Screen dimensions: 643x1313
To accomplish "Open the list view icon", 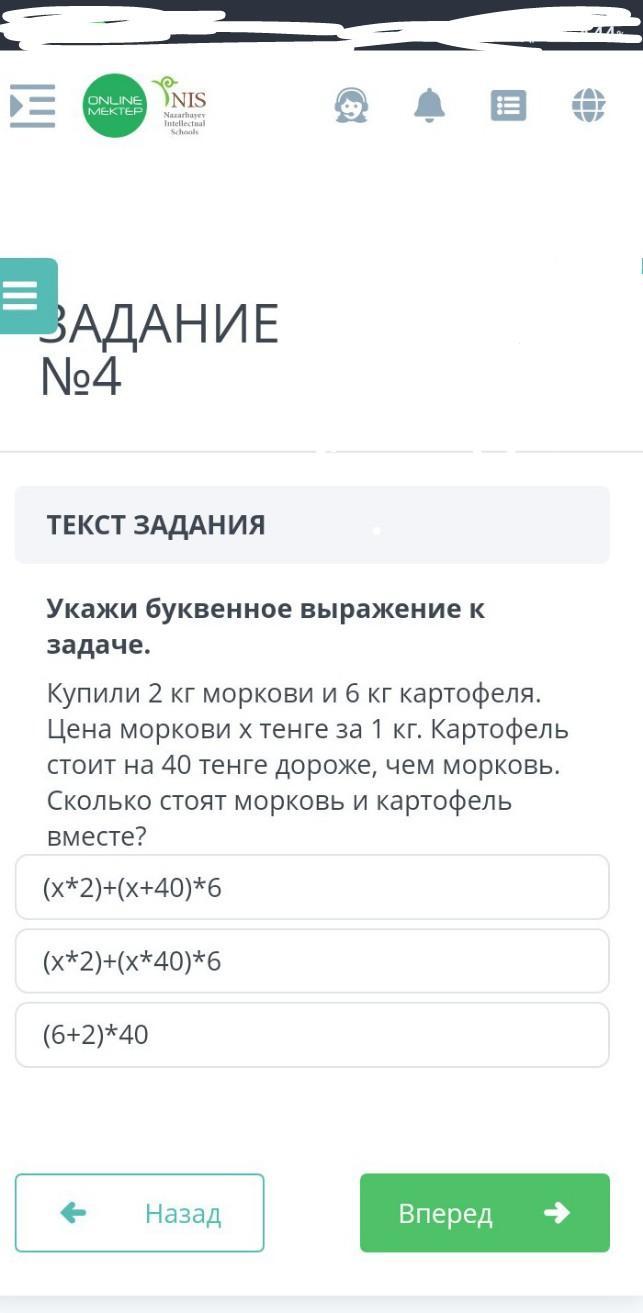I will pos(508,105).
